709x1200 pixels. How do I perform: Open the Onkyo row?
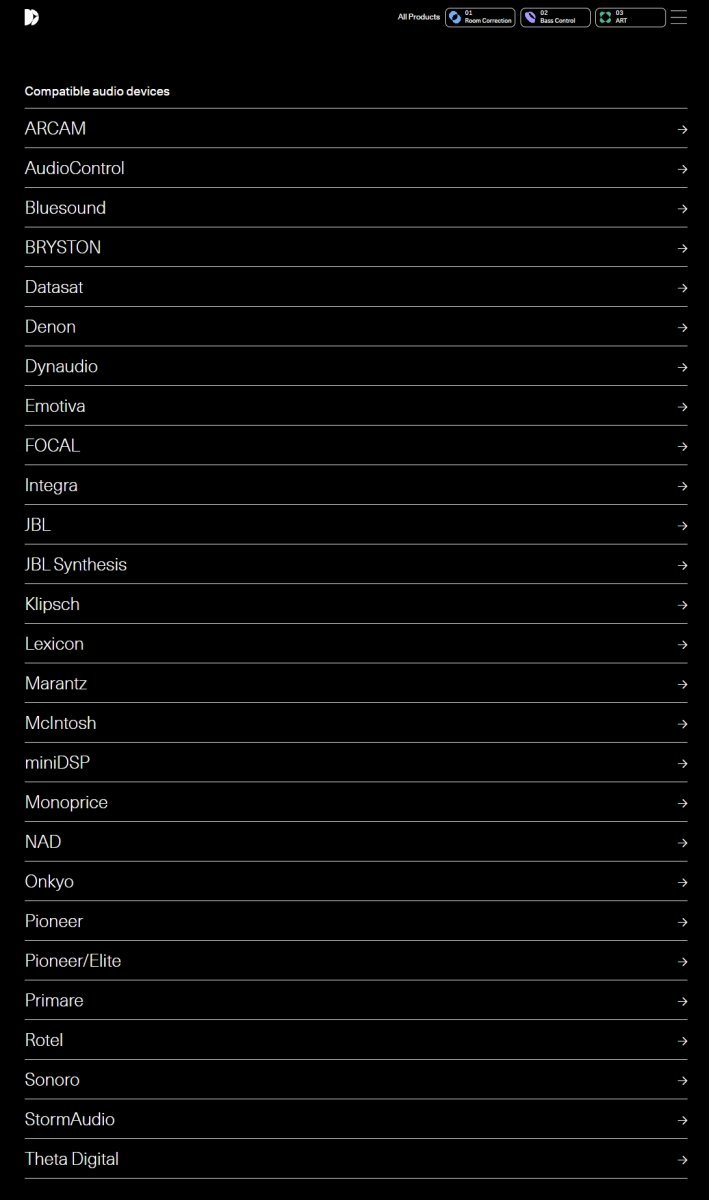(355, 882)
